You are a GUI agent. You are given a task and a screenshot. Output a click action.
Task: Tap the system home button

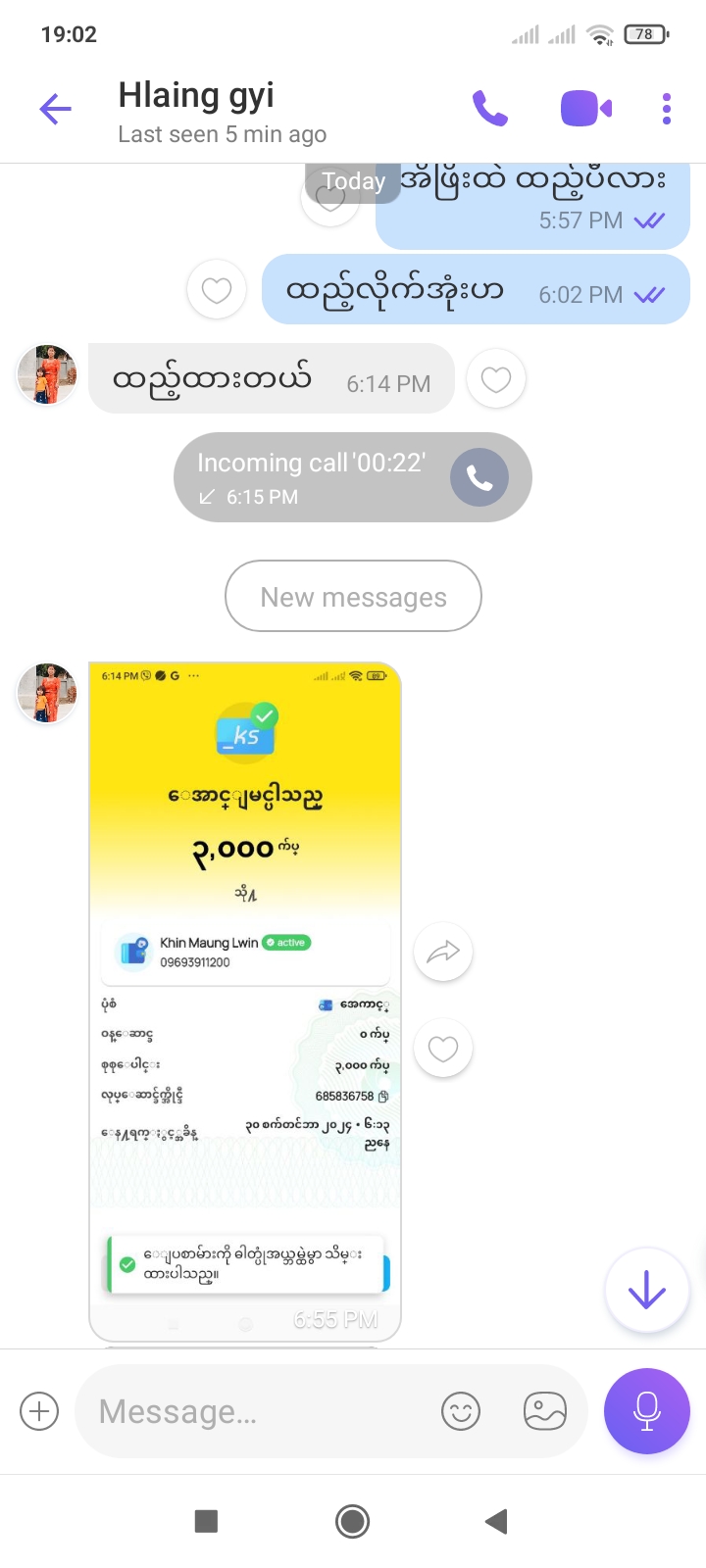pos(353,1521)
